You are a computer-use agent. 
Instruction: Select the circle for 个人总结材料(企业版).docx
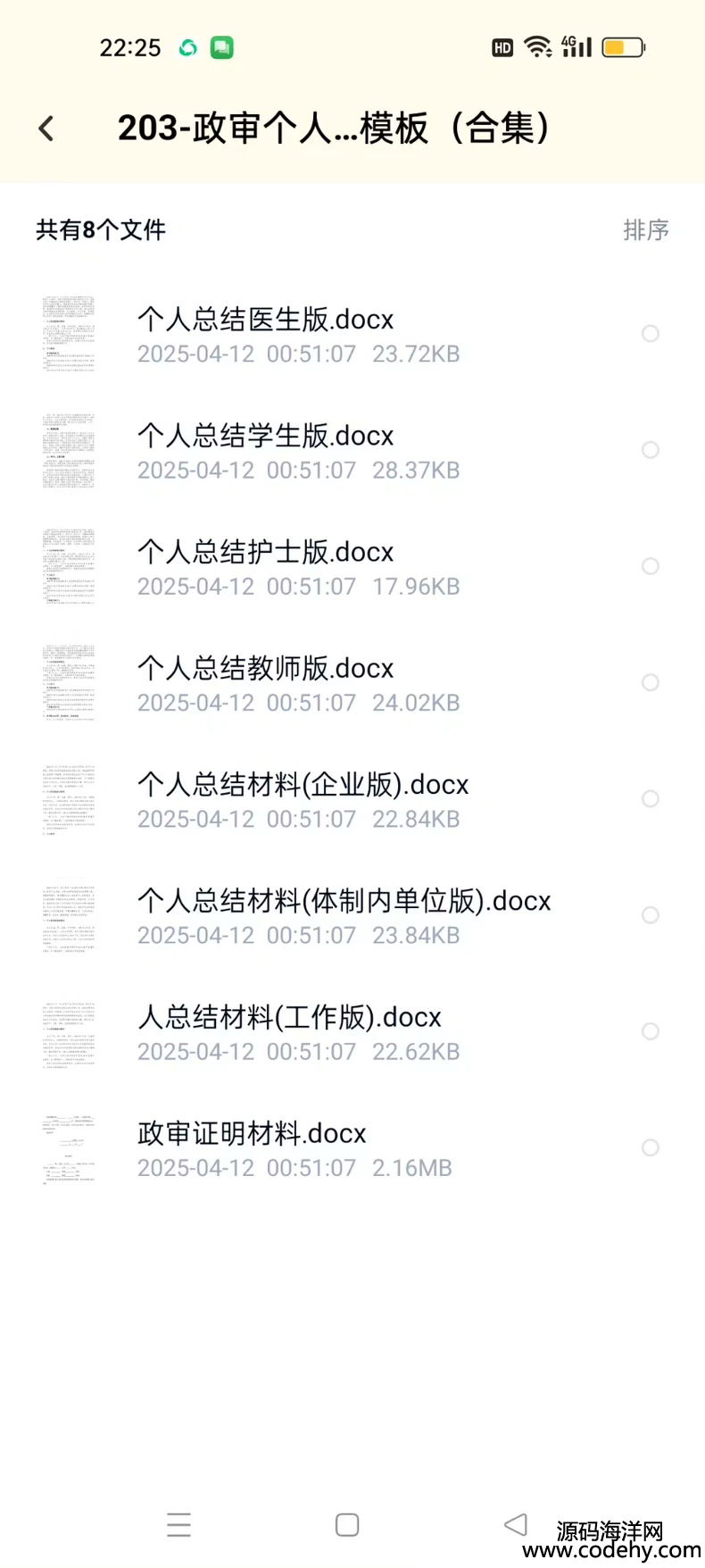coord(651,798)
